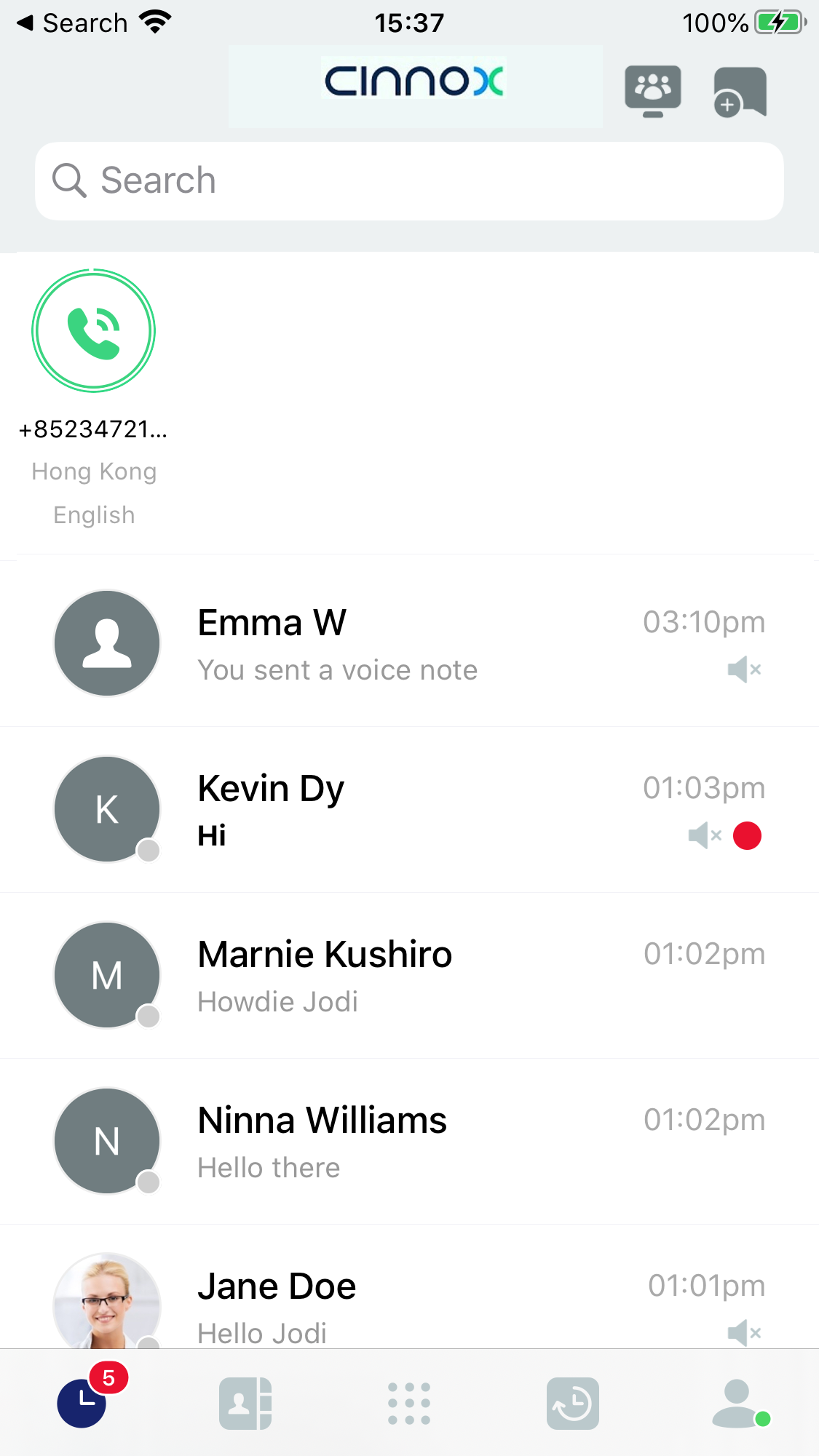Call the Hong Kong +85234721 number

pos(93,331)
